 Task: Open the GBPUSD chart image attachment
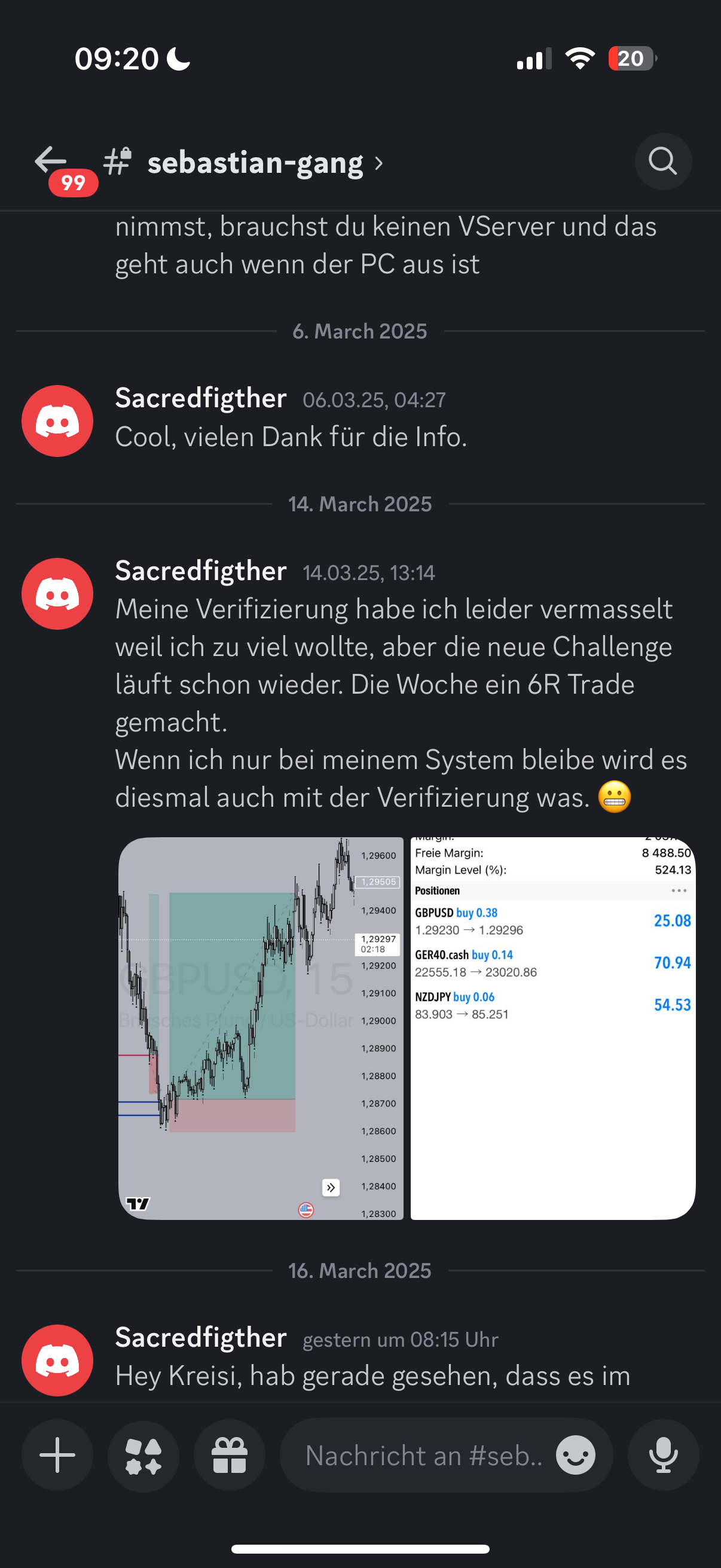coord(261,1028)
